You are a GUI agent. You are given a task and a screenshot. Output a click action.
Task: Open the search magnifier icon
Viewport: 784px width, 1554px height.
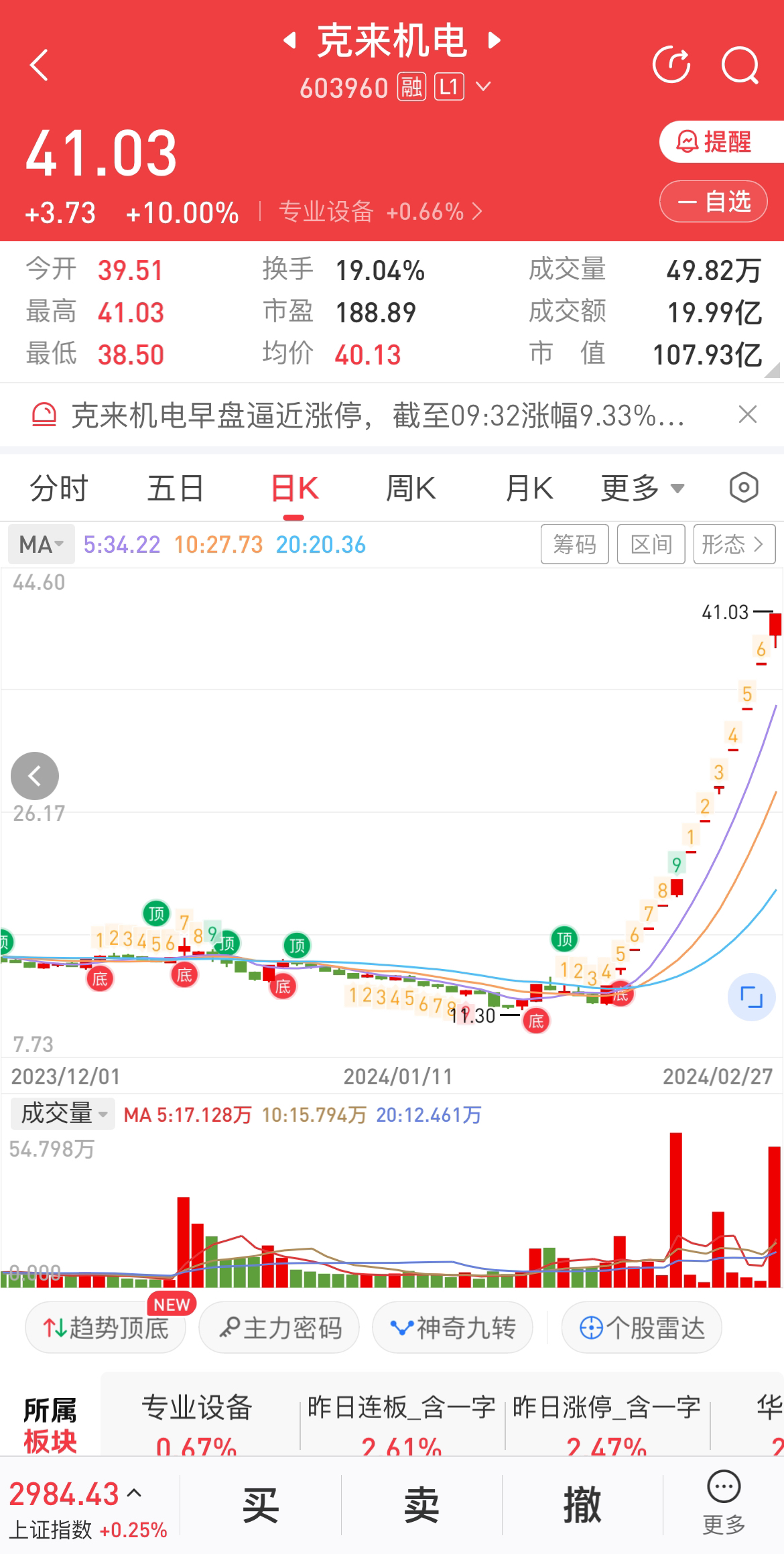740,66
